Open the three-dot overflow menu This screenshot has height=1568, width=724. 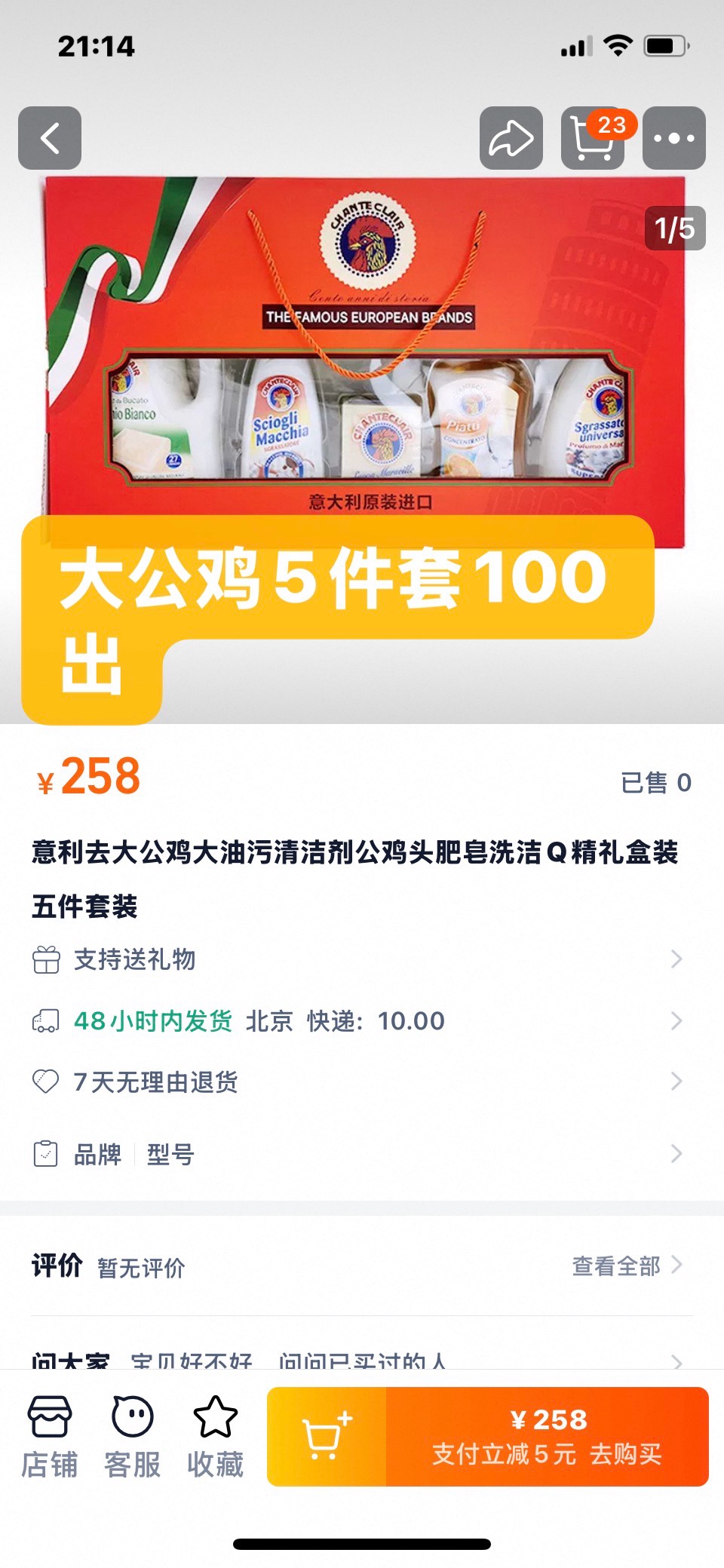click(x=673, y=138)
